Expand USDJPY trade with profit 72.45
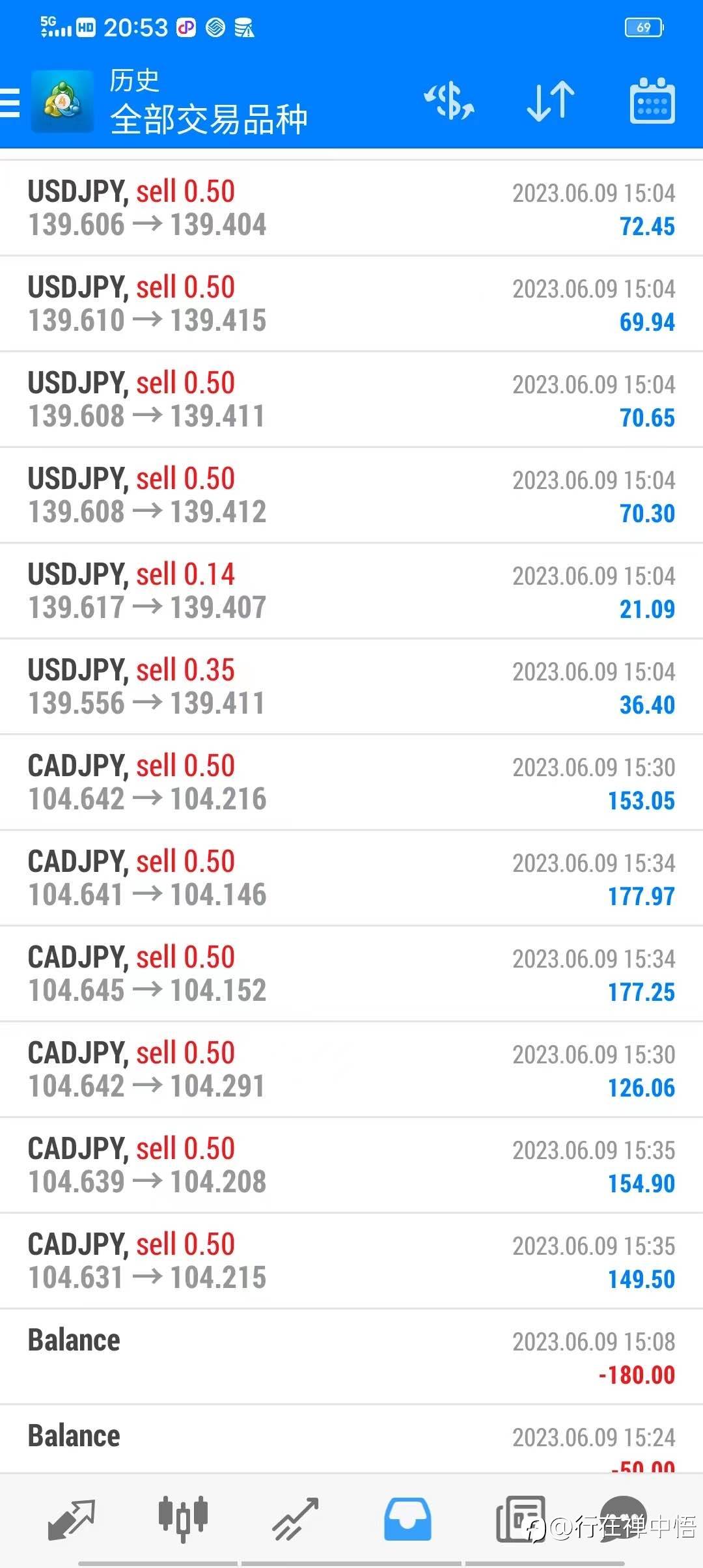 tap(351, 208)
